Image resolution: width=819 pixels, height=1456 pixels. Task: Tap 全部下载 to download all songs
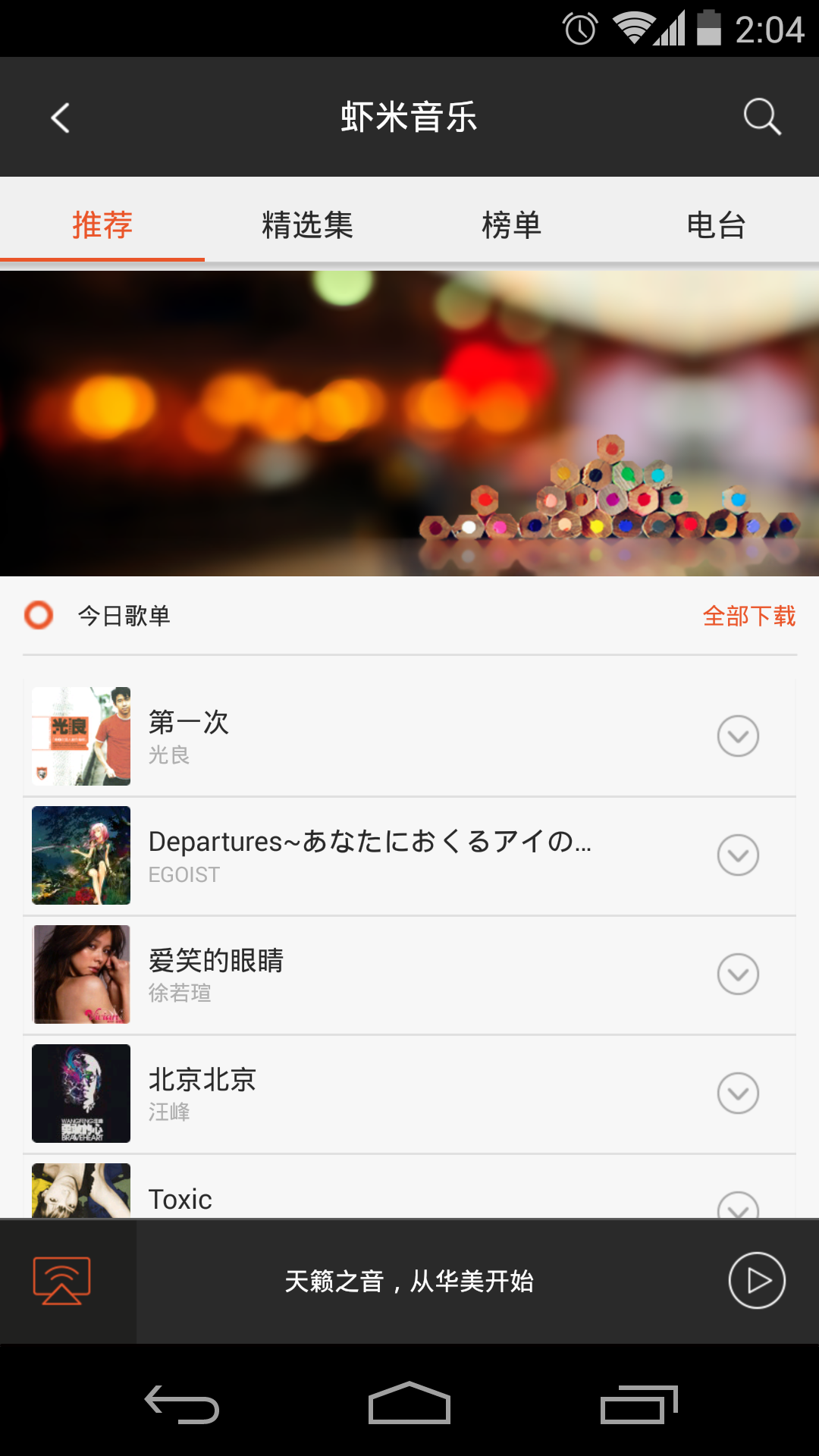click(748, 616)
